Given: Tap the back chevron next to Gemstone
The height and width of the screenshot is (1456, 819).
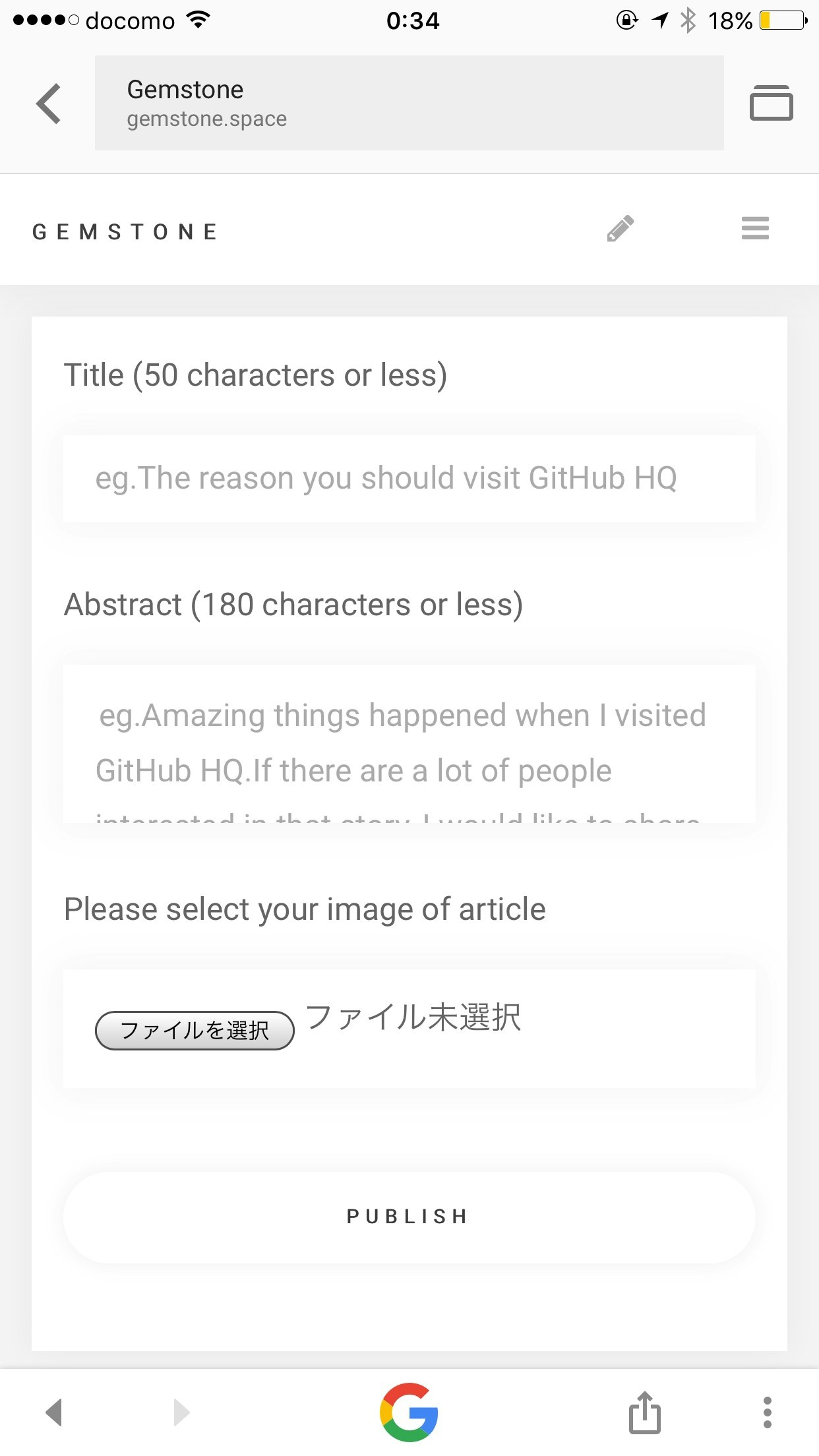Looking at the screenshot, I should click(x=49, y=102).
